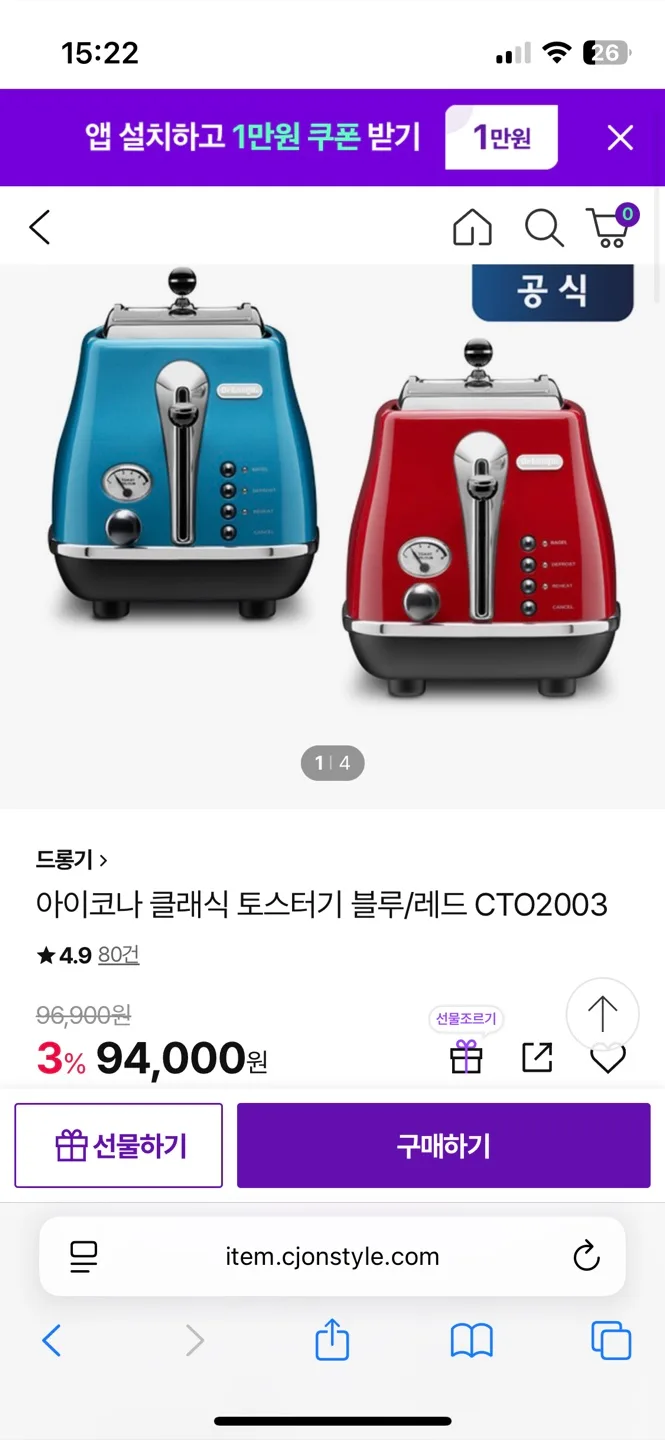Open Safari bookmarks
Image resolution: width=665 pixels, height=1440 pixels.
click(x=472, y=1340)
